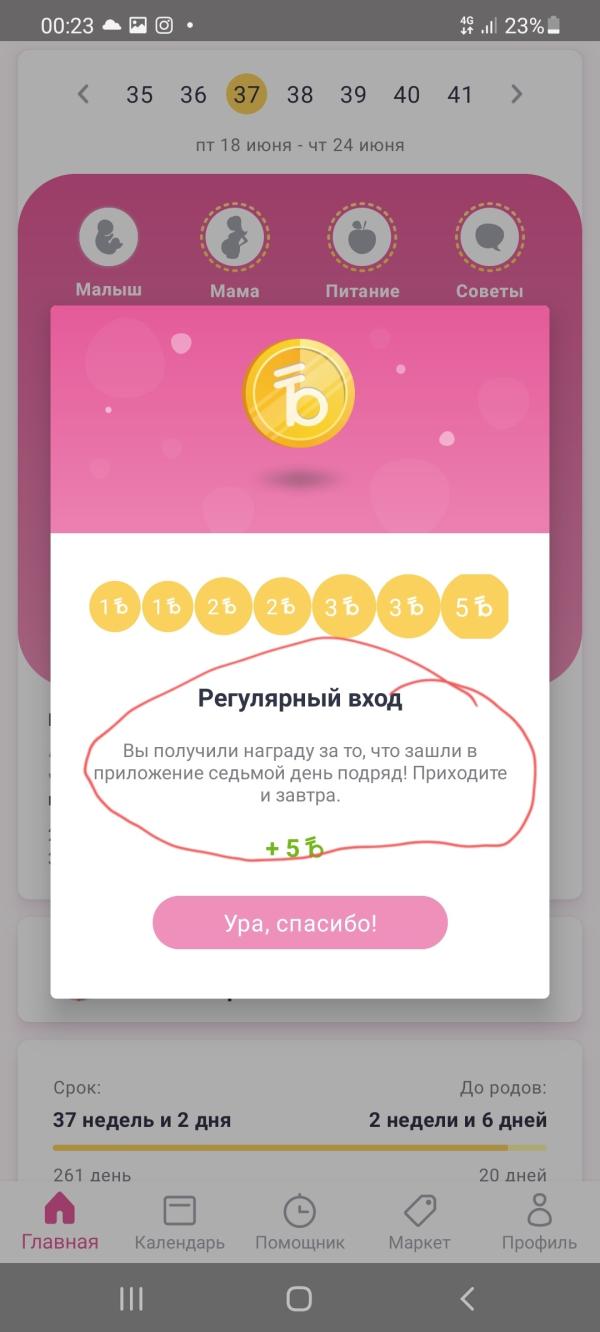Screen dimensions: 600x1332
Task: Tap the system back button
Action: coord(467,1298)
